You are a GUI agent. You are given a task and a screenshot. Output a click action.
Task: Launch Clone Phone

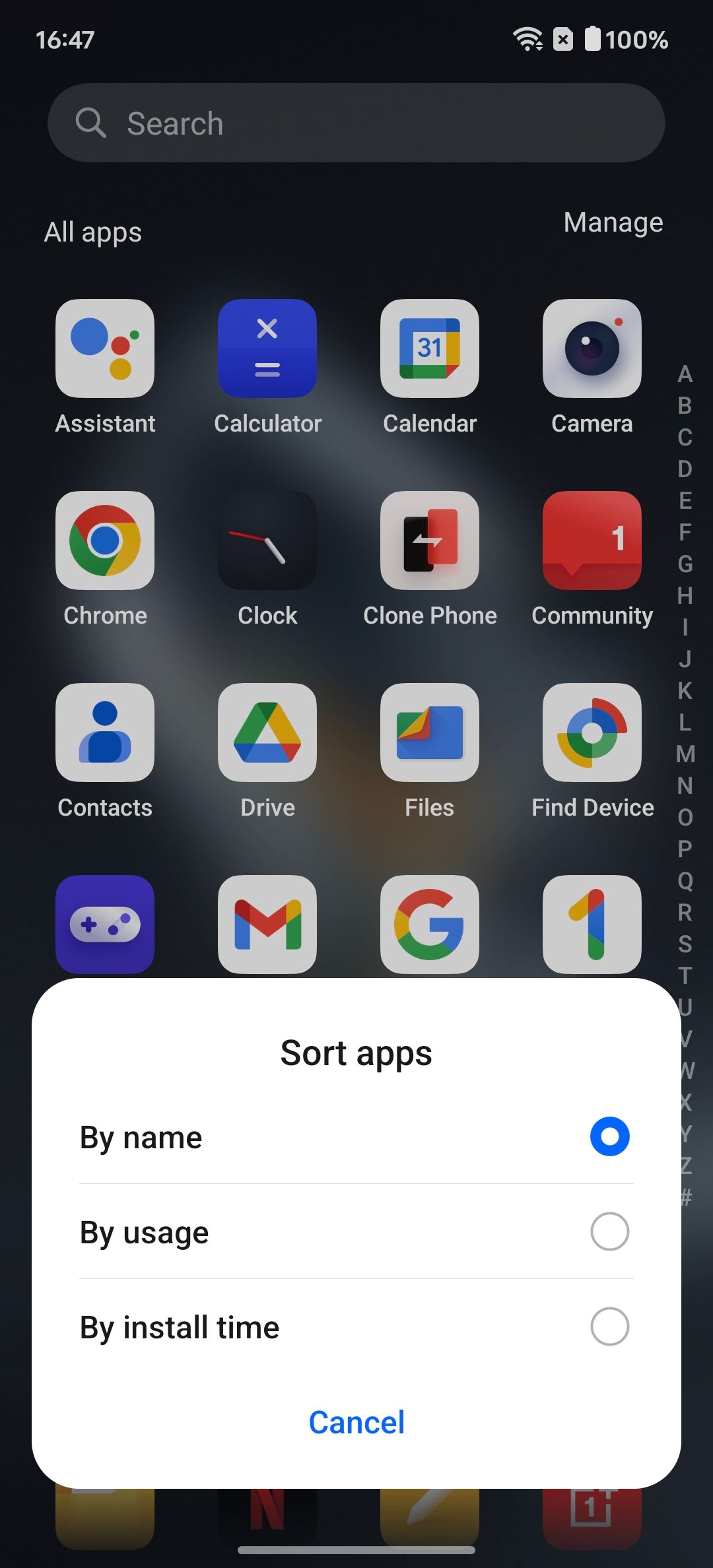coord(430,540)
